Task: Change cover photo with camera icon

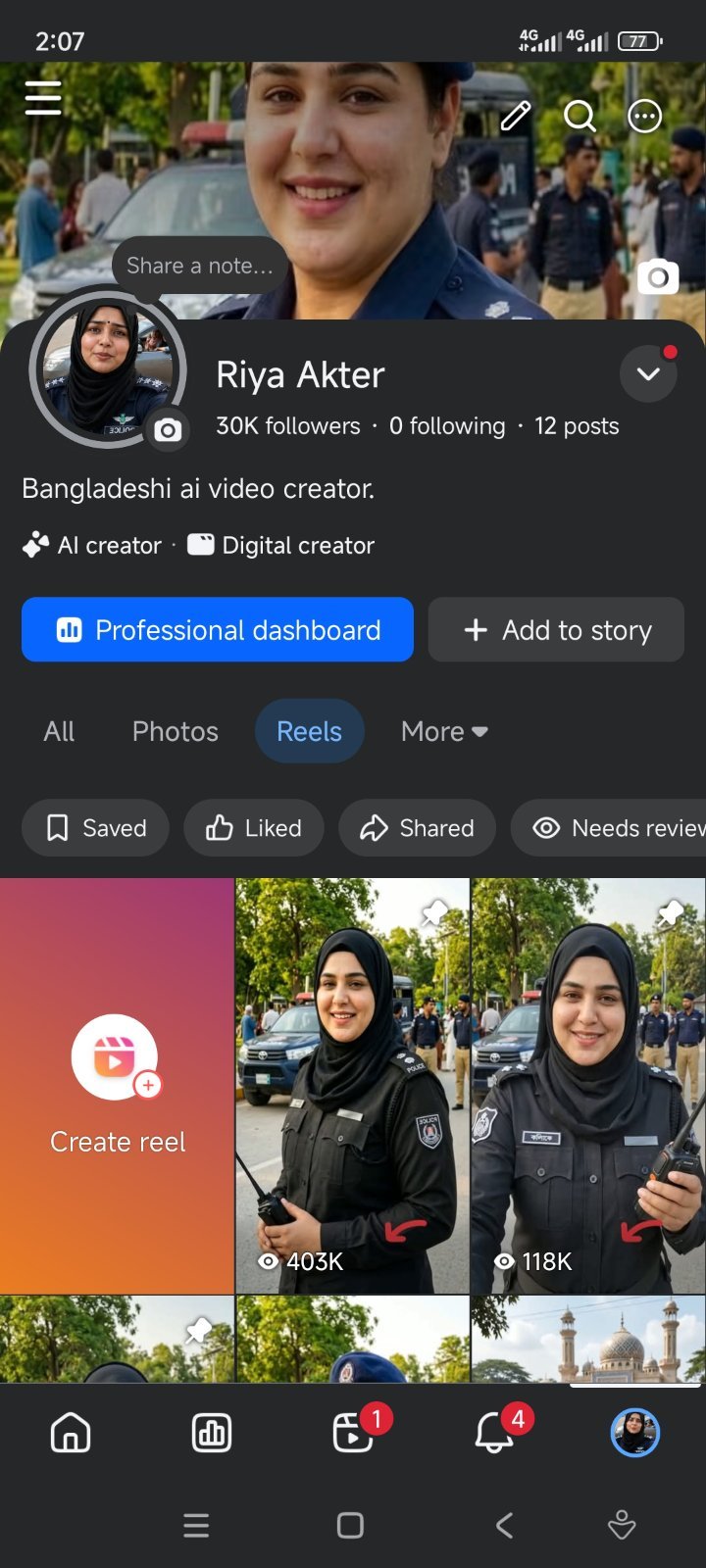Action: coord(658,277)
